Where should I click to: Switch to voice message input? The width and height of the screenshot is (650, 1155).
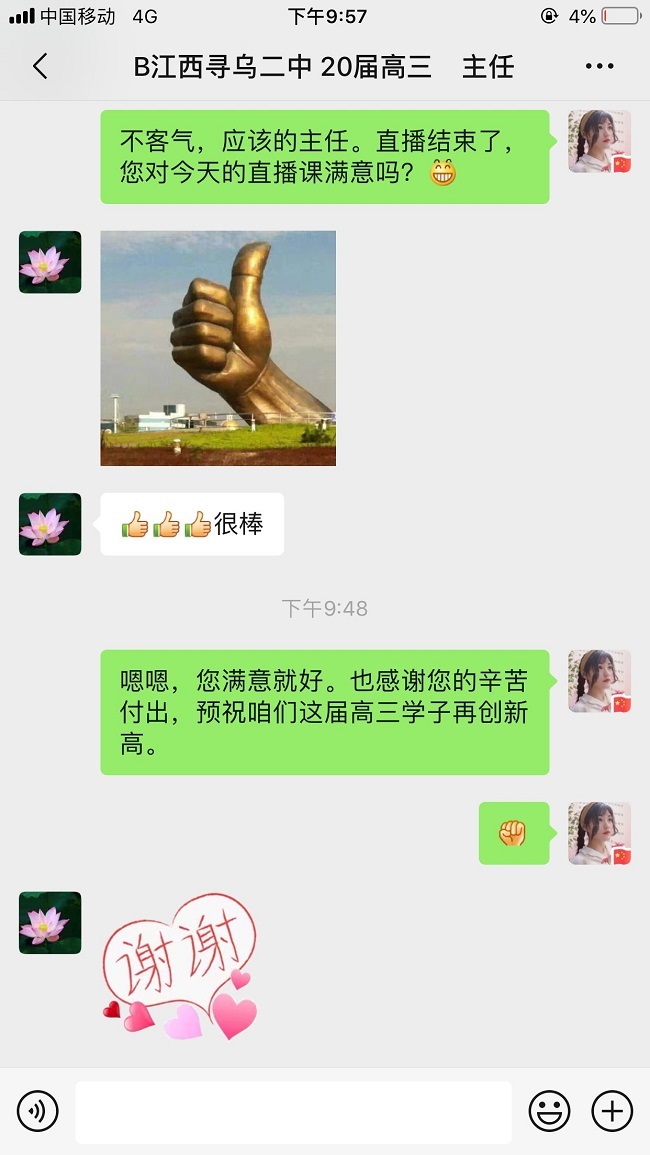38,1111
